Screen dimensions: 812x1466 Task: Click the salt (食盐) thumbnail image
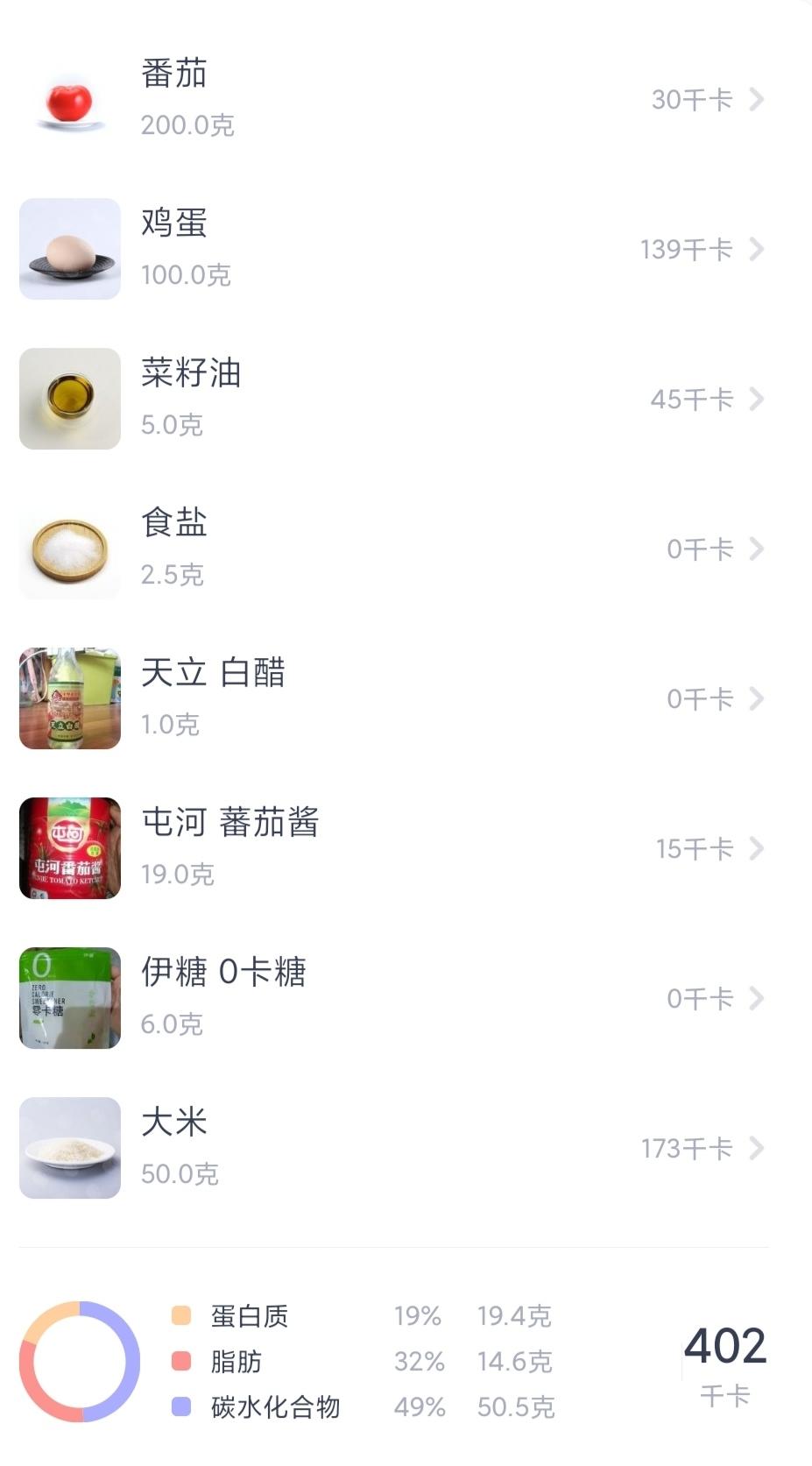[x=69, y=549]
